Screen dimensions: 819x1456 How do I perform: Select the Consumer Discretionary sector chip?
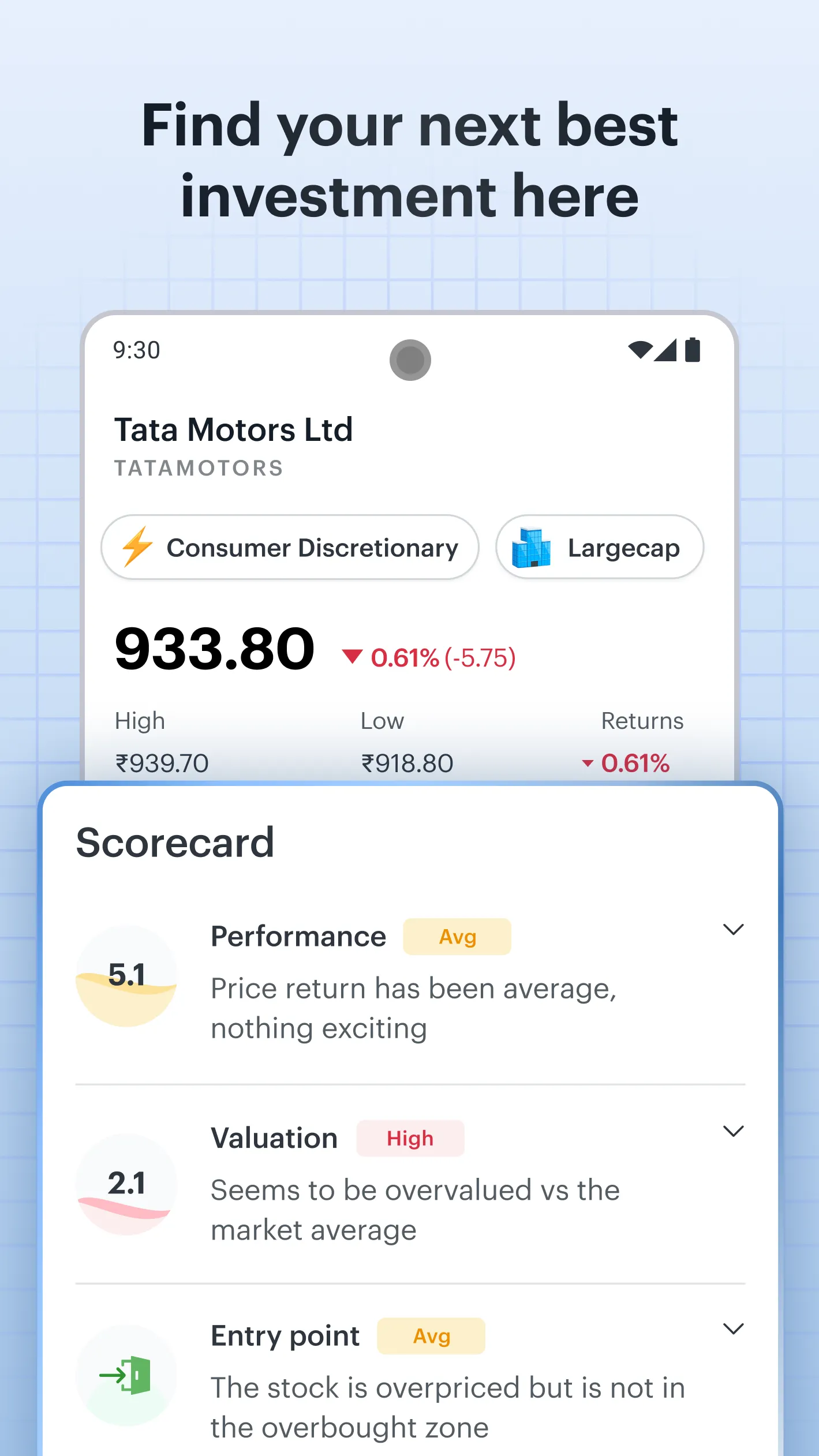tap(290, 547)
